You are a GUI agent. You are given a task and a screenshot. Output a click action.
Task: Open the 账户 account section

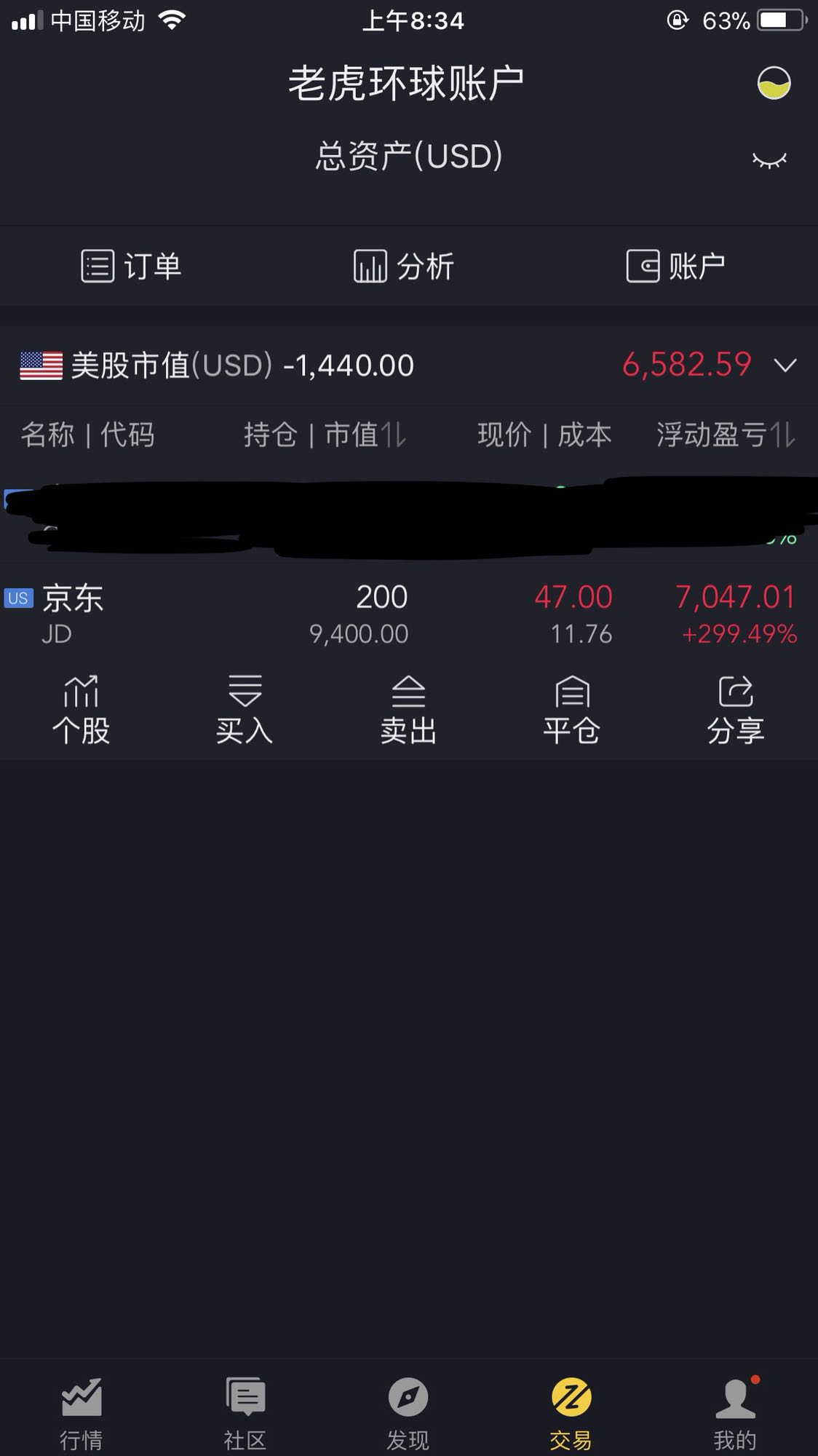(x=675, y=266)
